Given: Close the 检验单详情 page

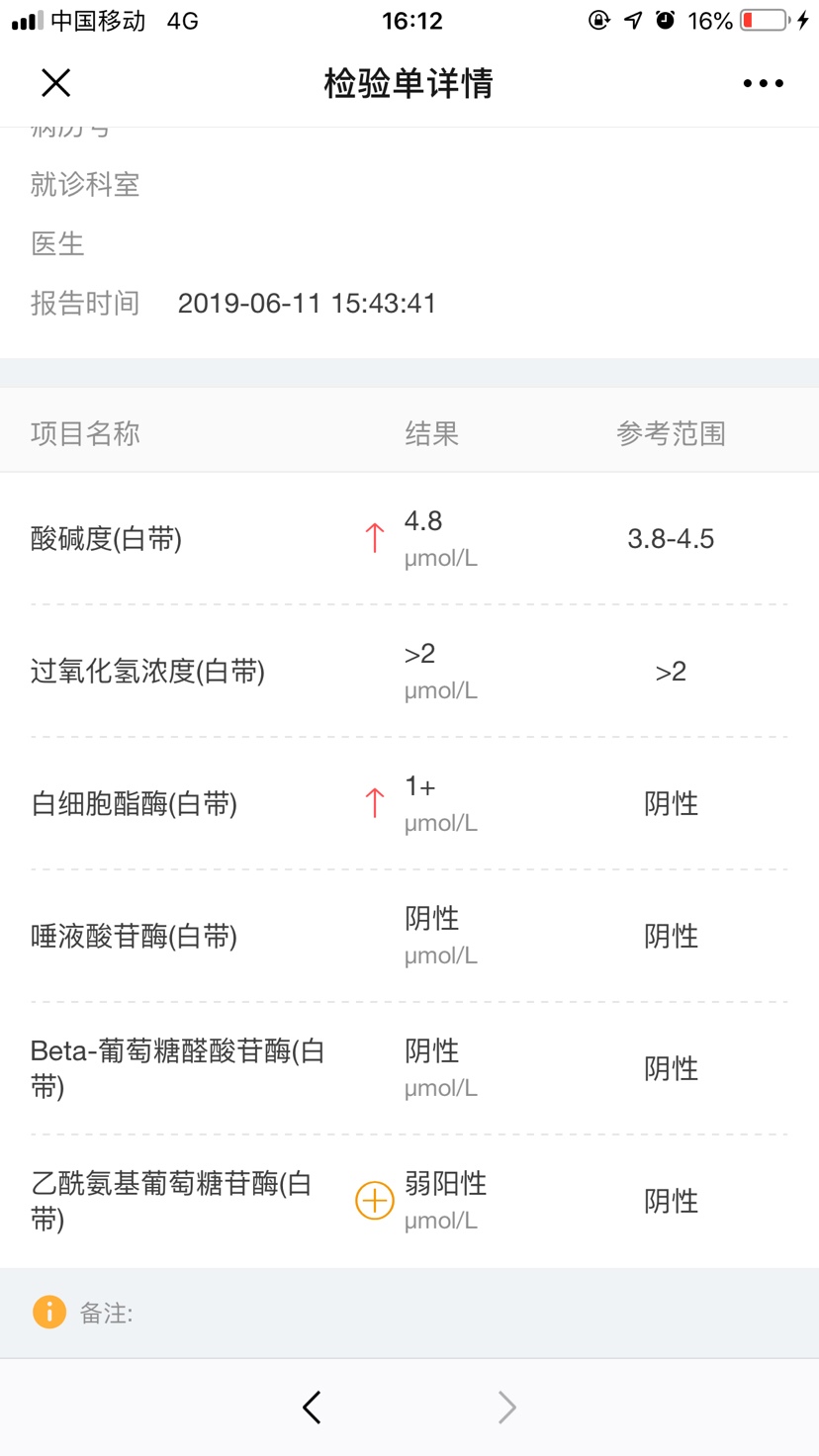Looking at the screenshot, I should (56, 83).
